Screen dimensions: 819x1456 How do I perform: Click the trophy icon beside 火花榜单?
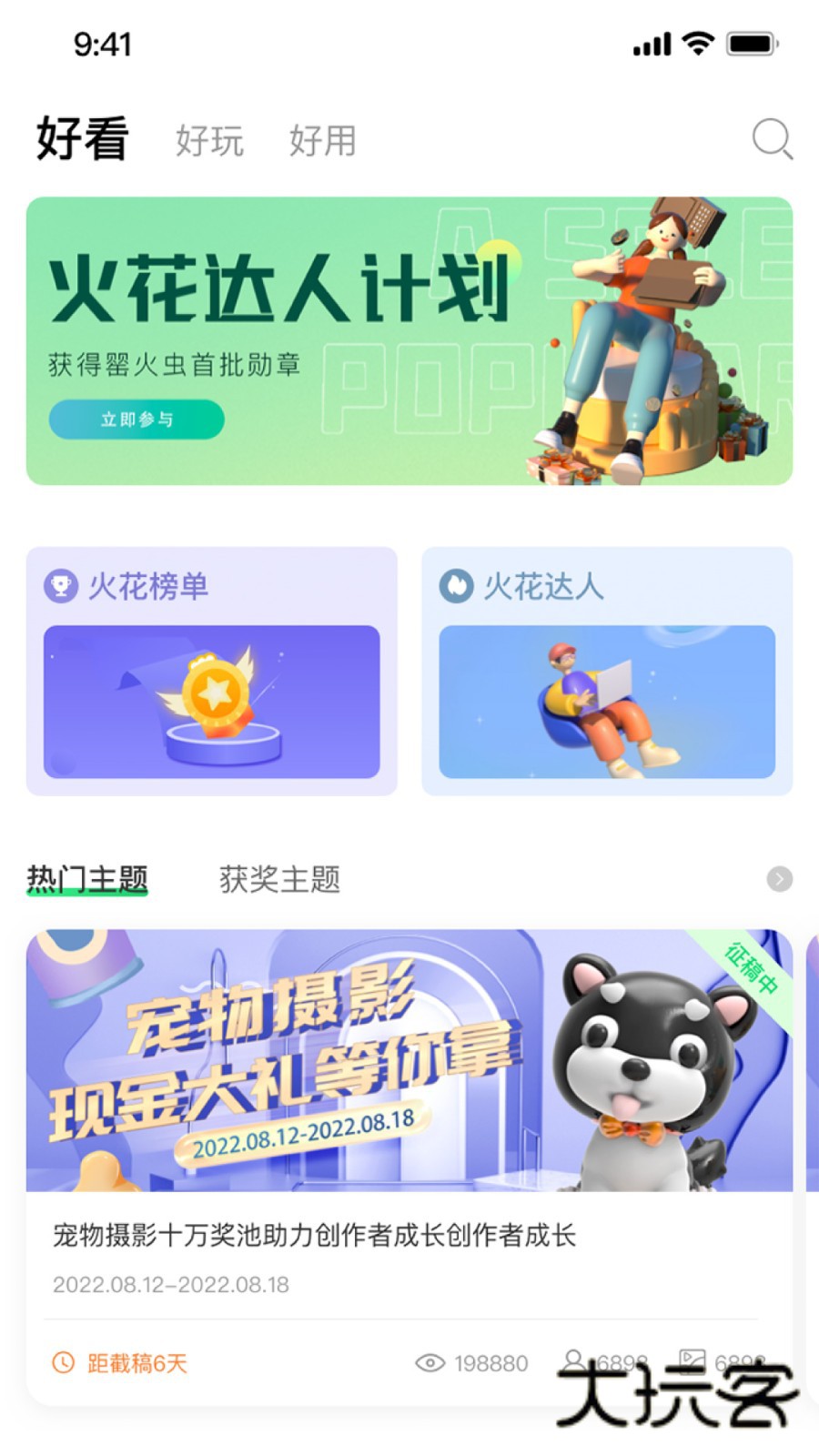(x=62, y=587)
